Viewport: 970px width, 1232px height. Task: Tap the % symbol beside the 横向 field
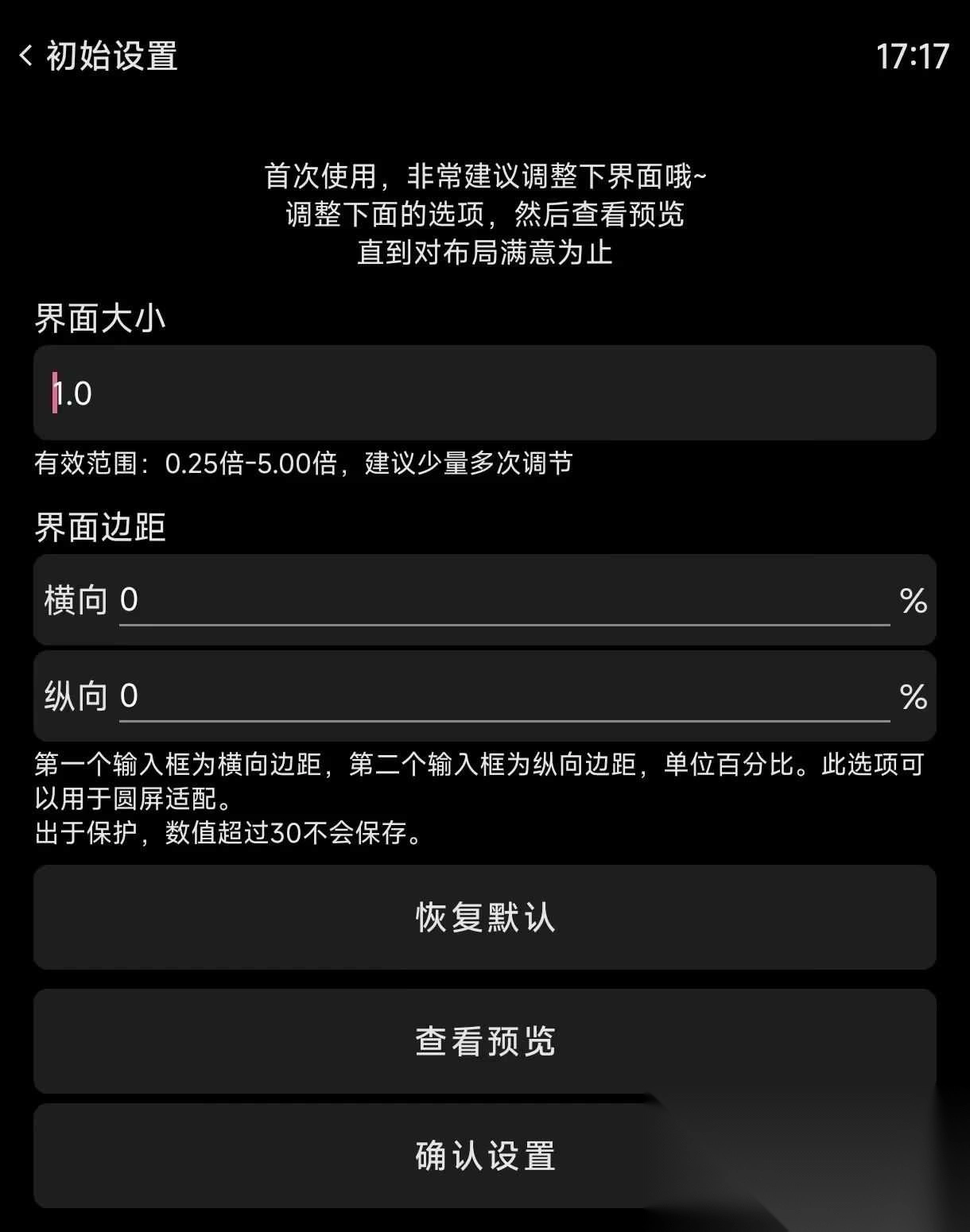pos(914,602)
